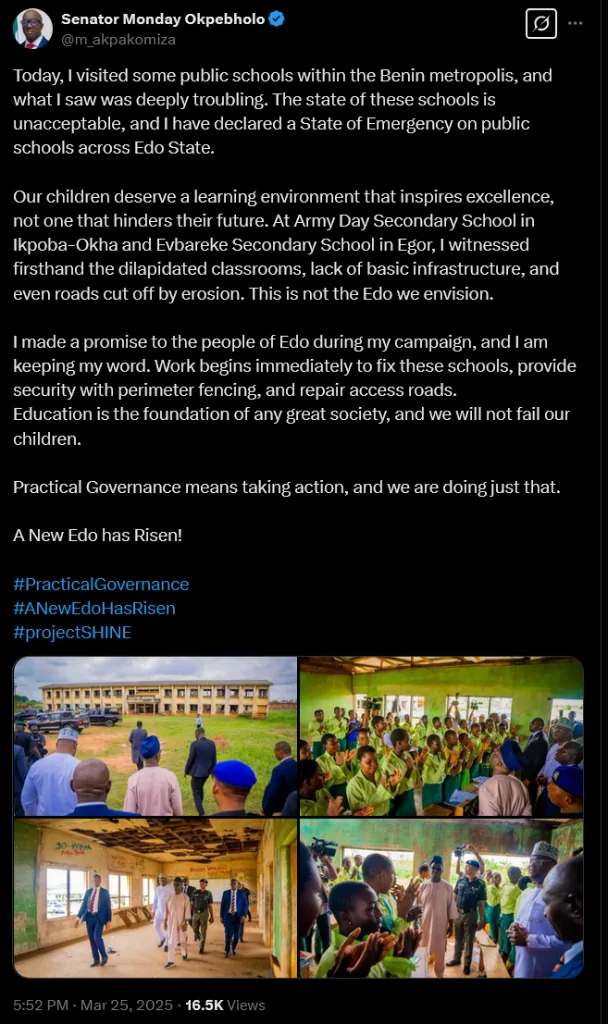
Task: Open the @m_akpakomiza profile handle
Action: click(x=118, y=40)
